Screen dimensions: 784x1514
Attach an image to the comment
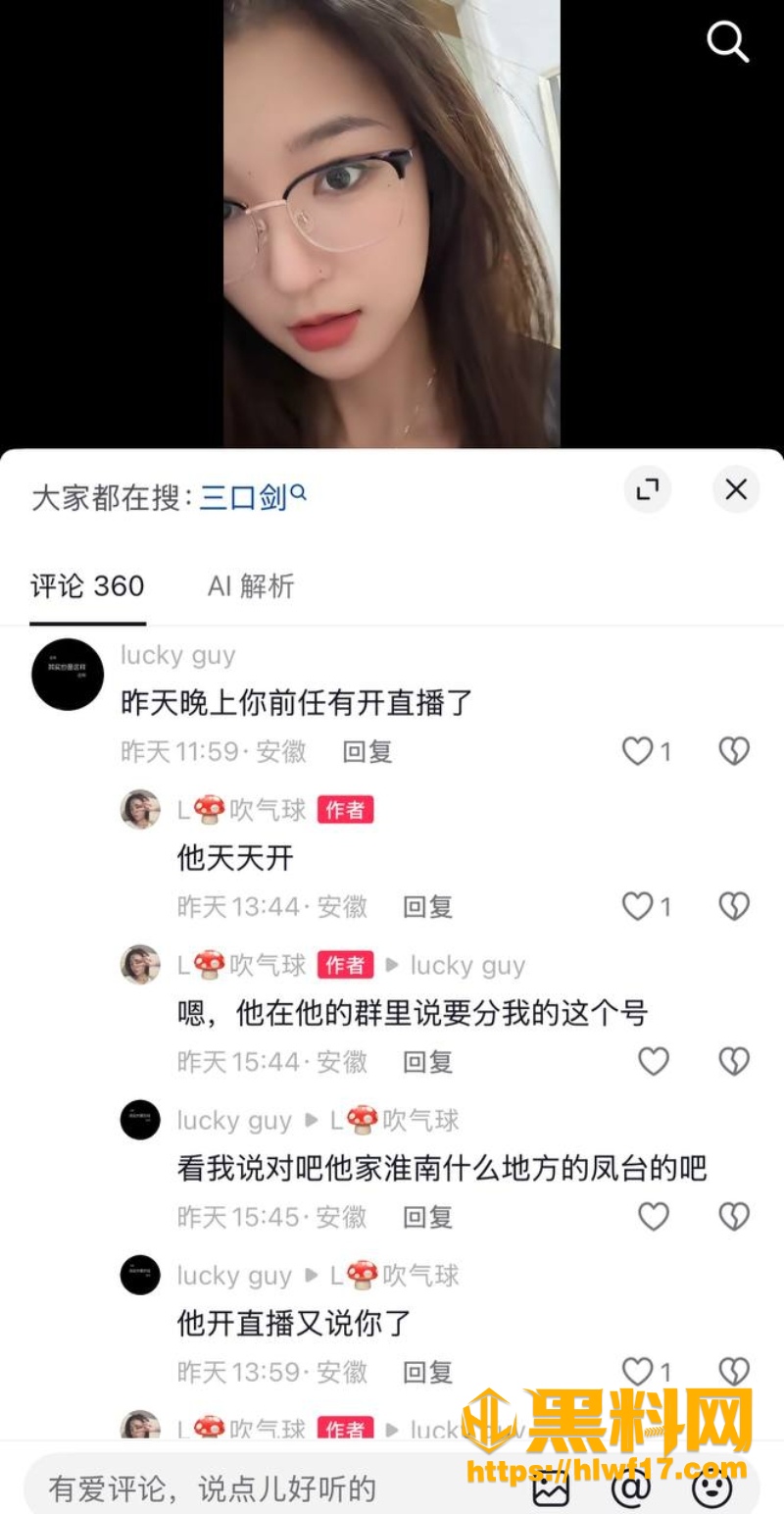coord(551,1489)
